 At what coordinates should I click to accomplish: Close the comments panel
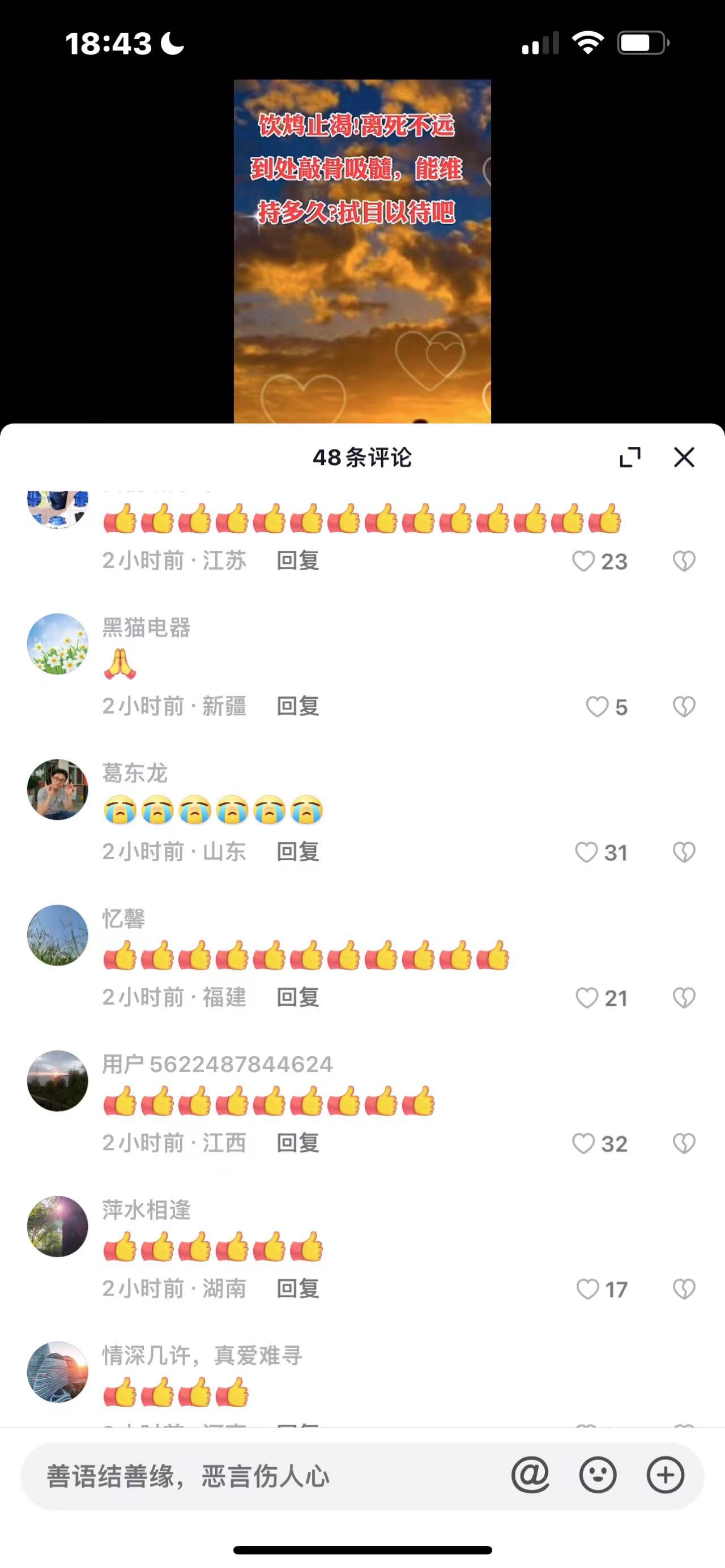(x=684, y=457)
